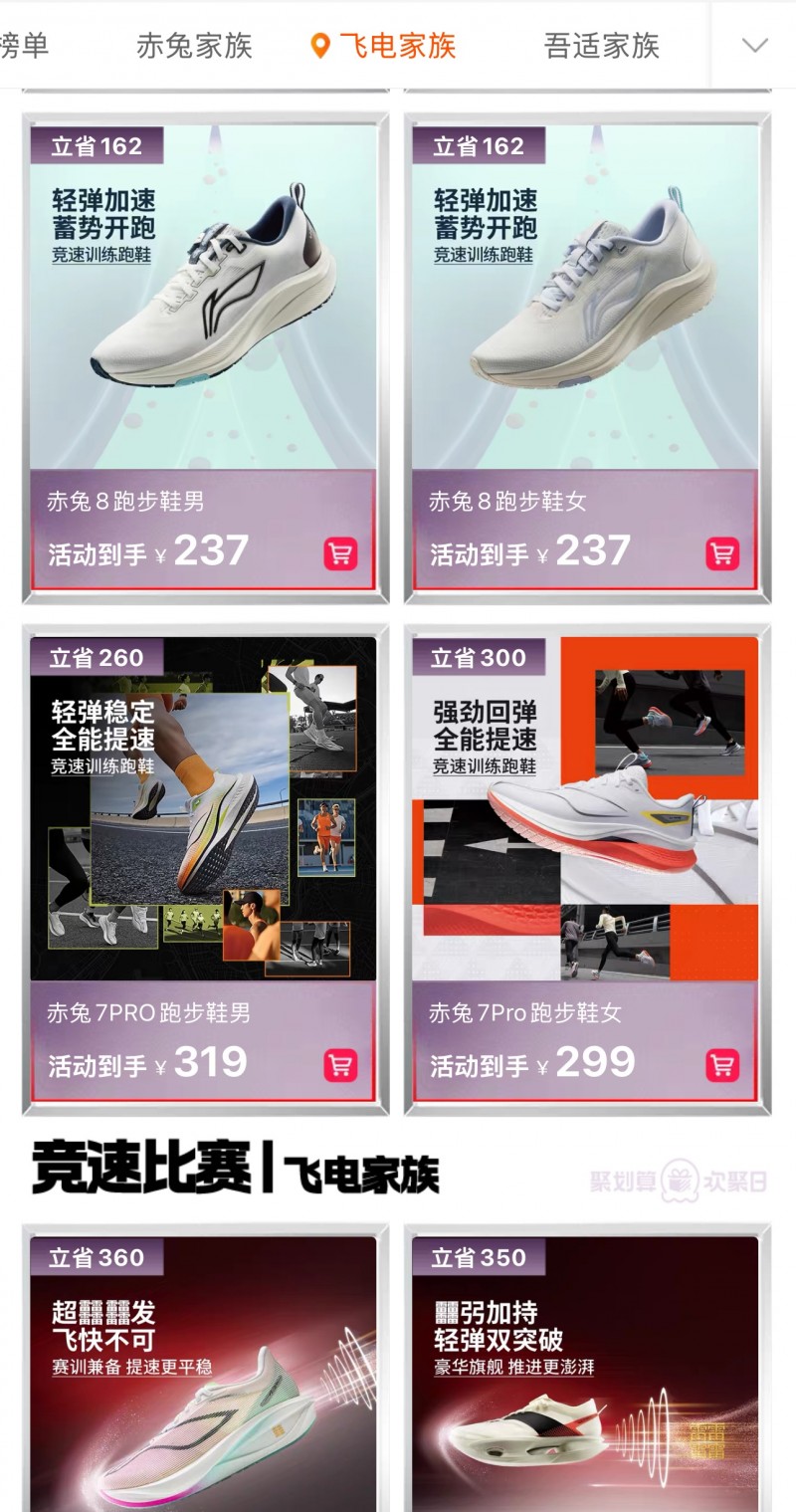Click the location pin icon beside 飞电家族
This screenshot has width=796, height=1512.
[318, 45]
